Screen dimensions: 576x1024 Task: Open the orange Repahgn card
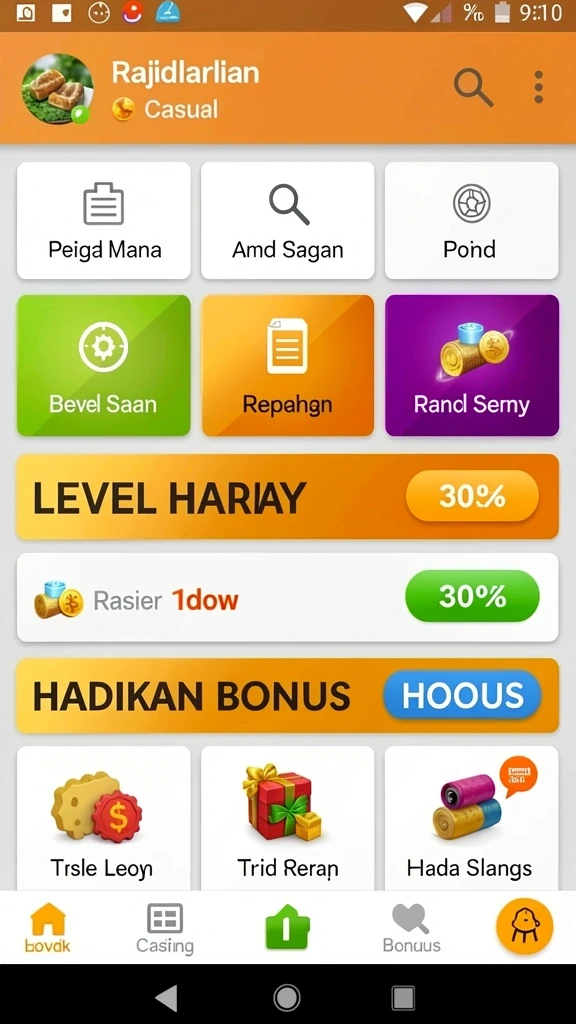(x=287, y=365)
